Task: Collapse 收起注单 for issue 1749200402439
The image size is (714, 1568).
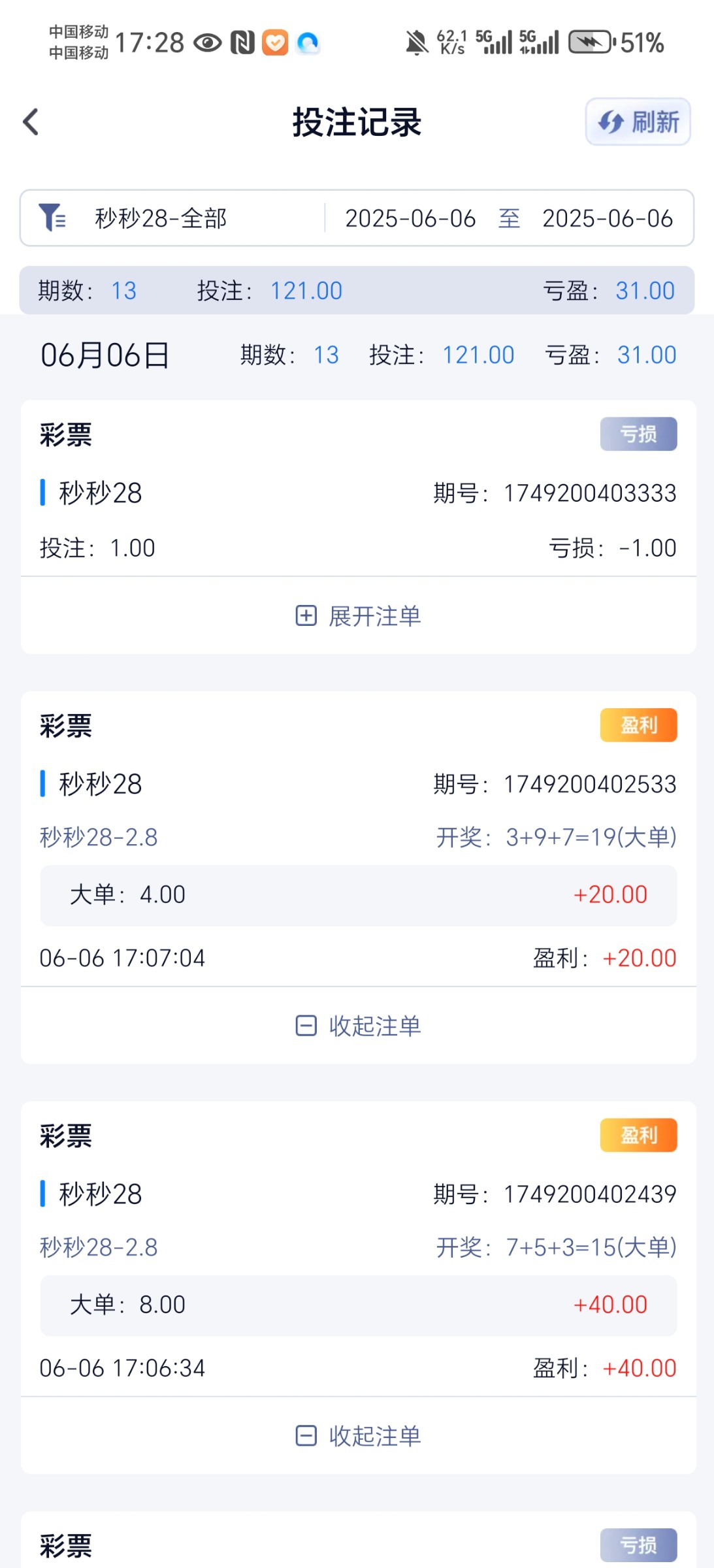Action: point(358,1436)
